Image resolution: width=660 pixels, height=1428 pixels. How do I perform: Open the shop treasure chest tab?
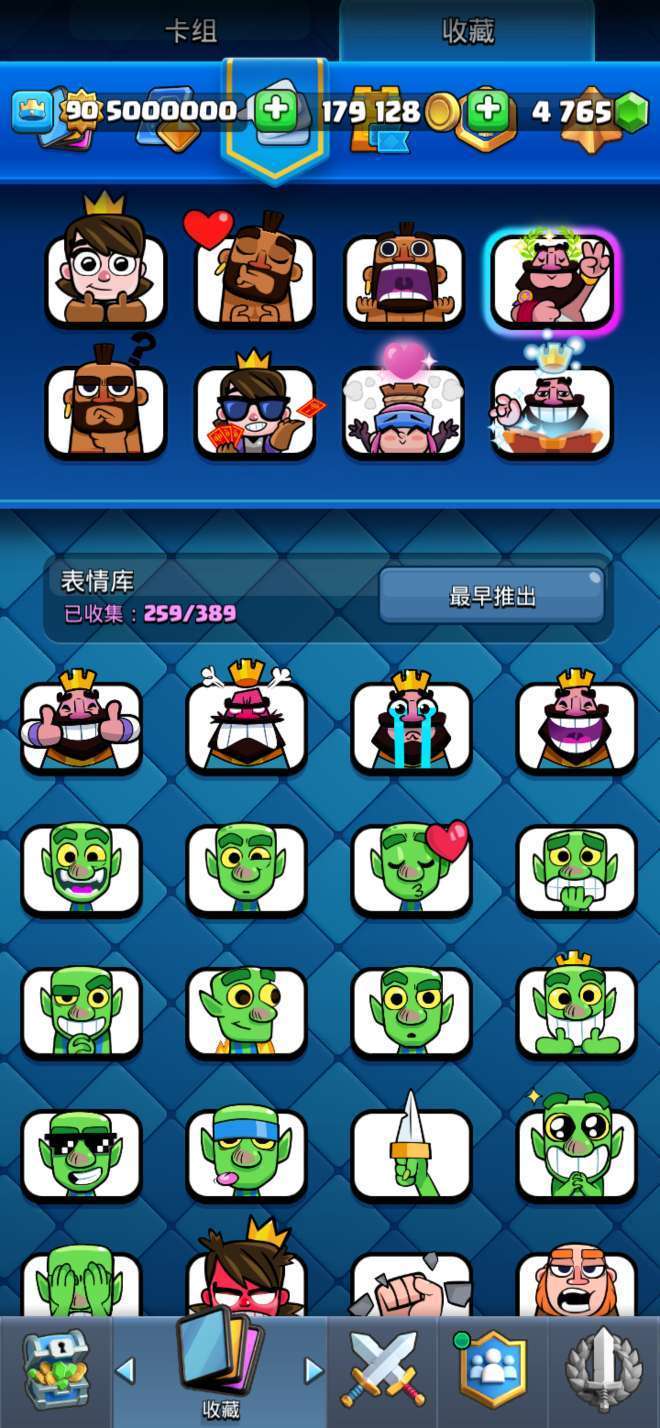[55, 1370]
